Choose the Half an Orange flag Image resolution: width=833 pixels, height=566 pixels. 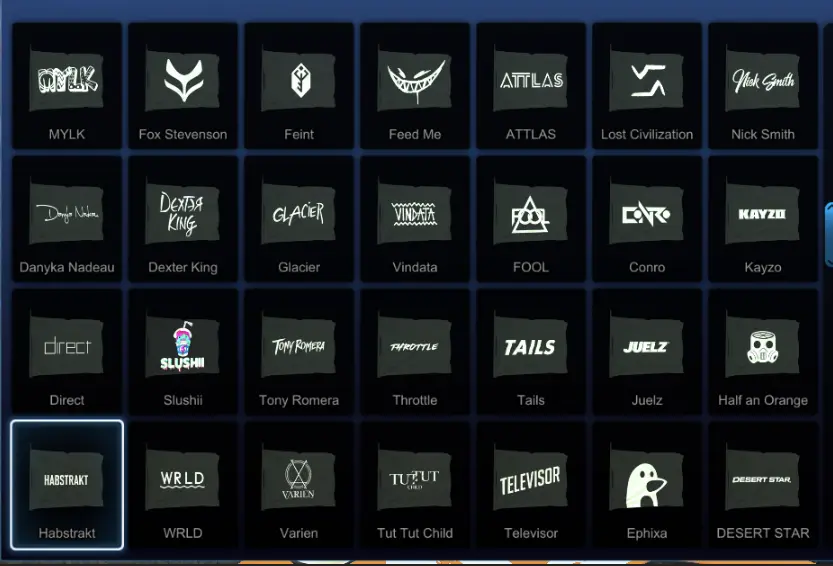tap(763, 350)
